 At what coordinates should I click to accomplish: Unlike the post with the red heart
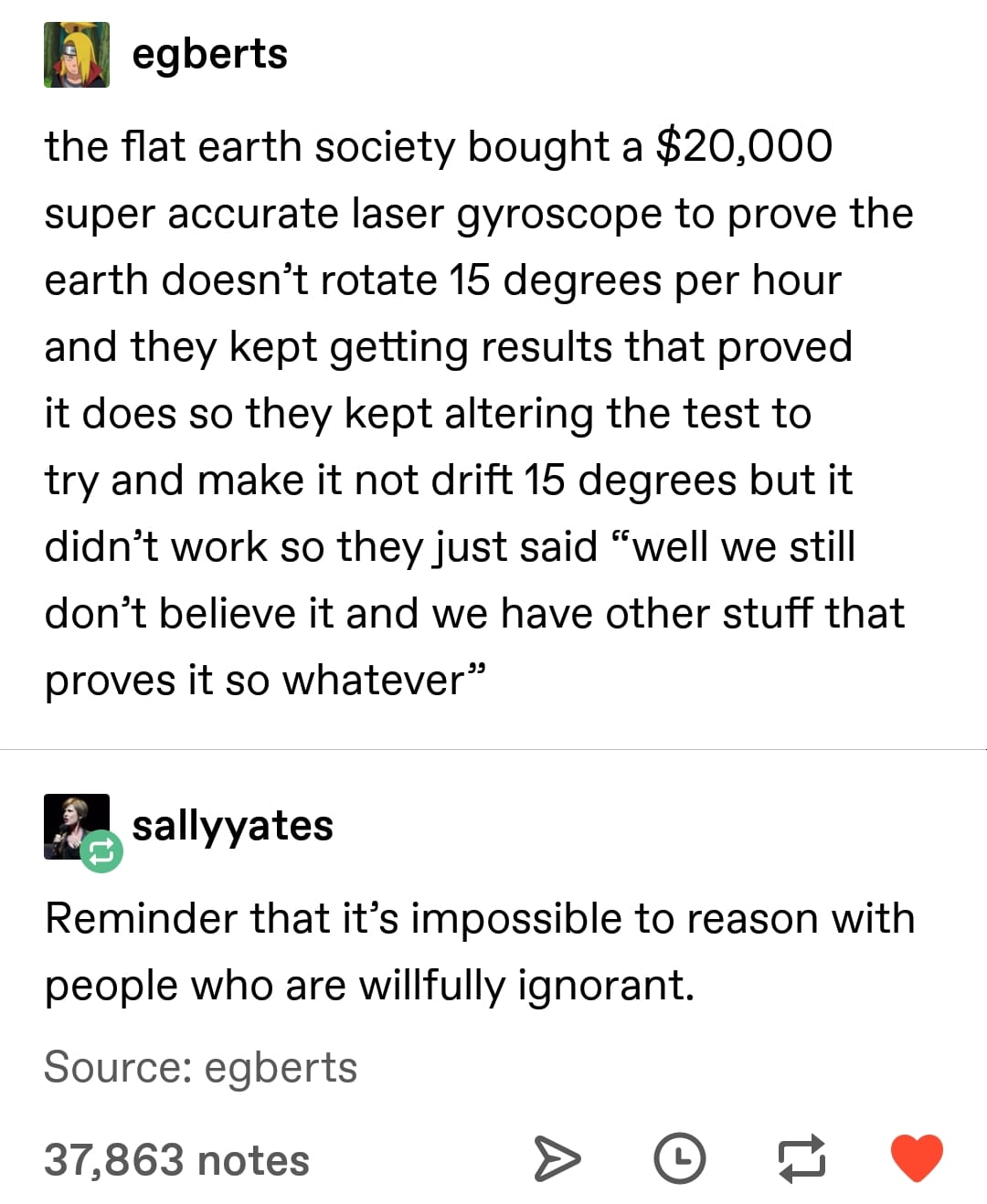917,1158
